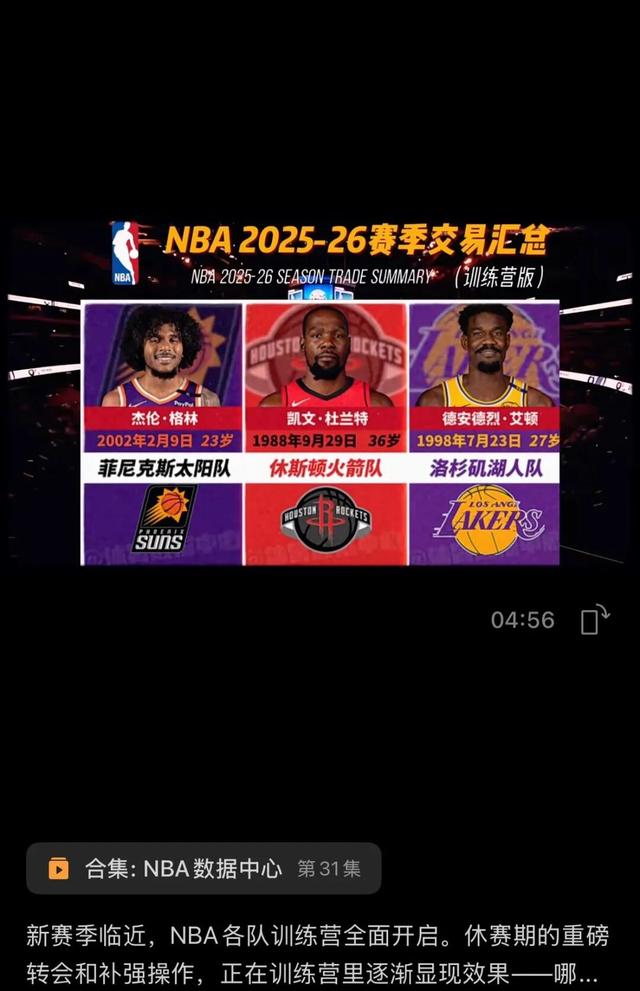This screenshot has height=991, width=640.
Task: Open the NBA数据中心 collection chip
Action: (204, 868)
